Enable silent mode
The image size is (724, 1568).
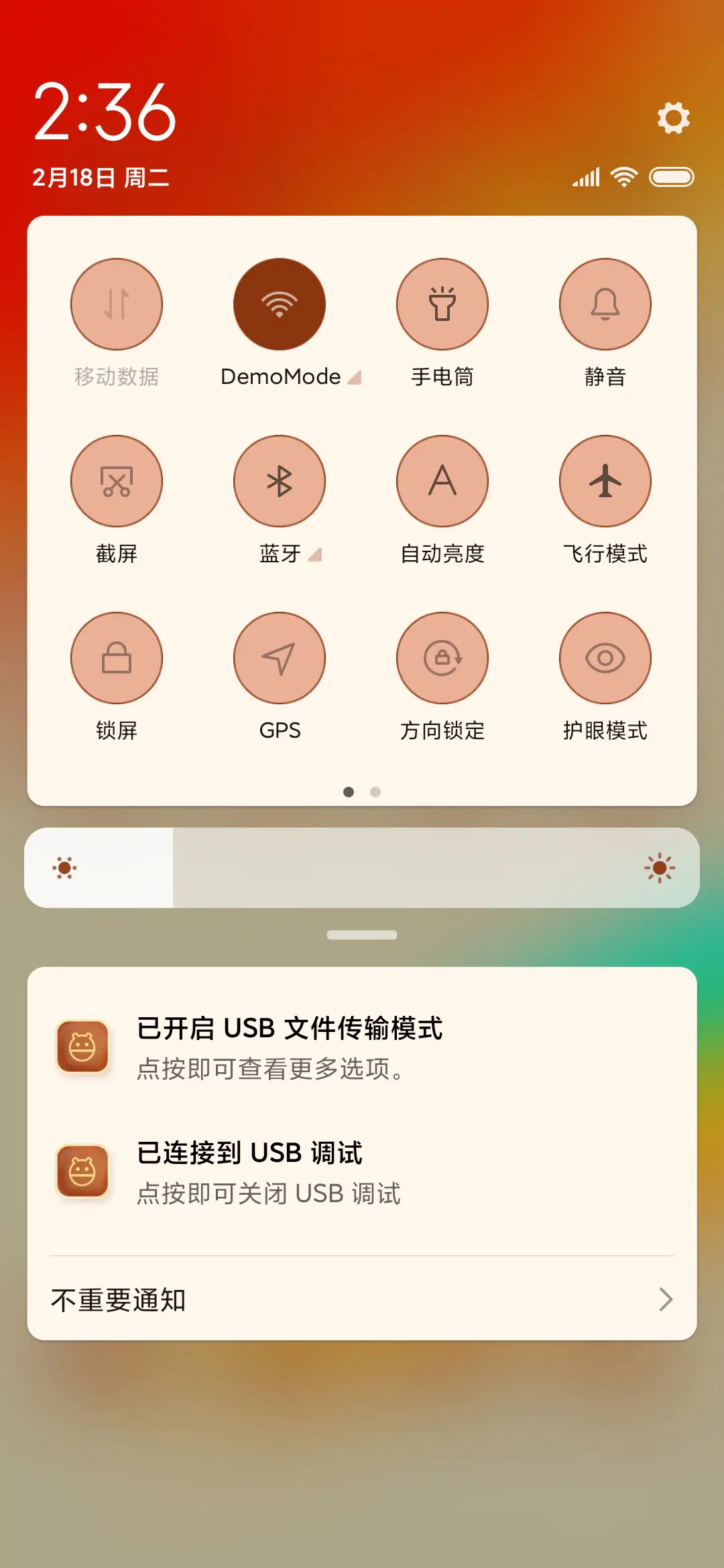point(605,304)
